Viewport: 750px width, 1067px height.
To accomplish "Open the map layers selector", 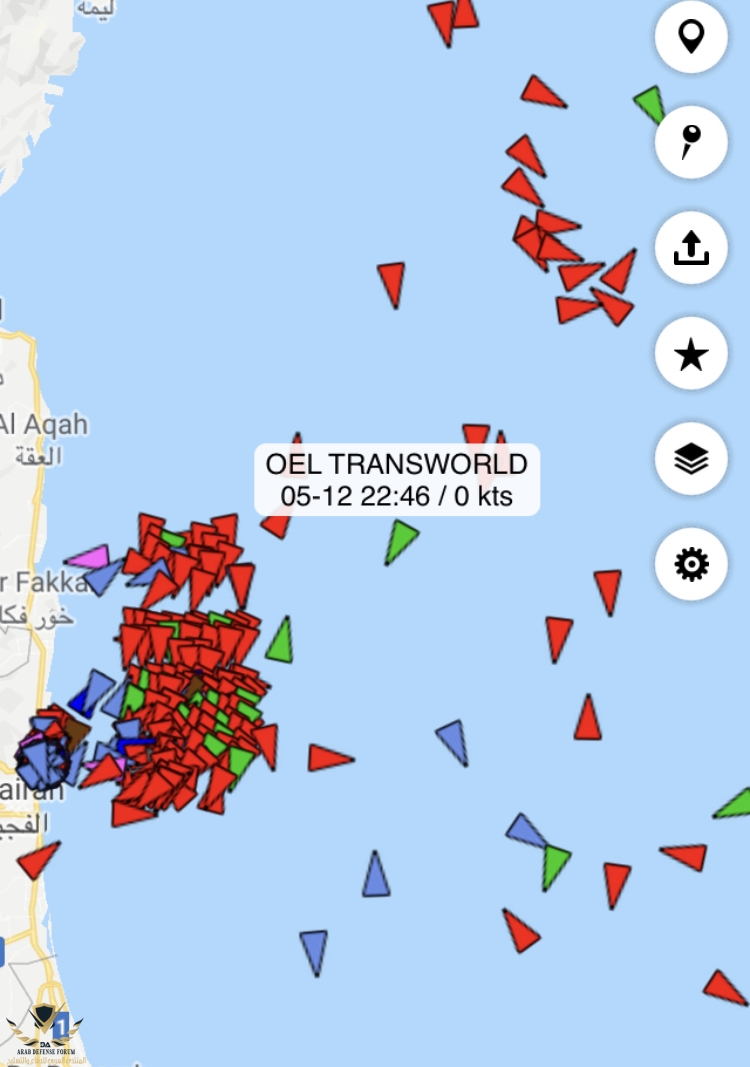I will click(691, 459).
